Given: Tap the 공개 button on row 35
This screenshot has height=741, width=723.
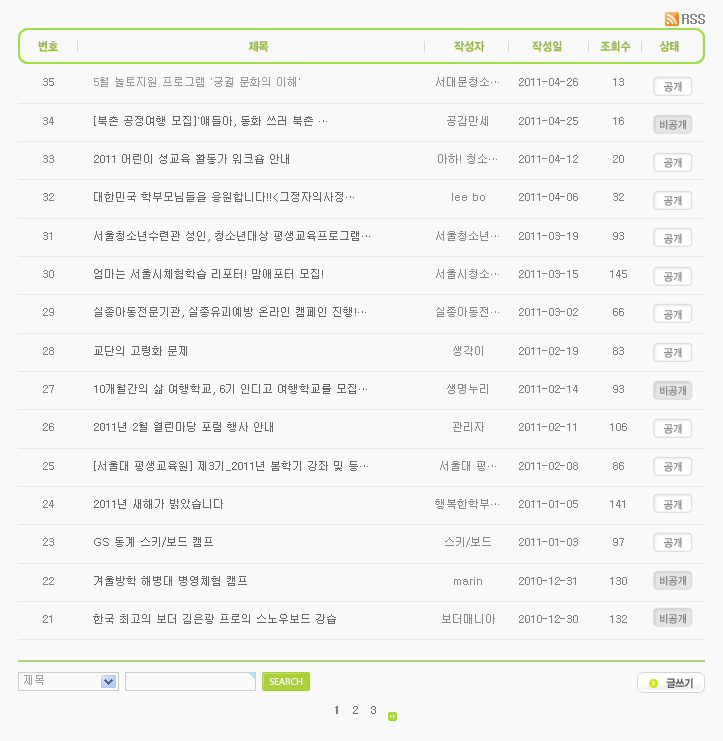Looking at the screenshot, I should pos(672,86).
